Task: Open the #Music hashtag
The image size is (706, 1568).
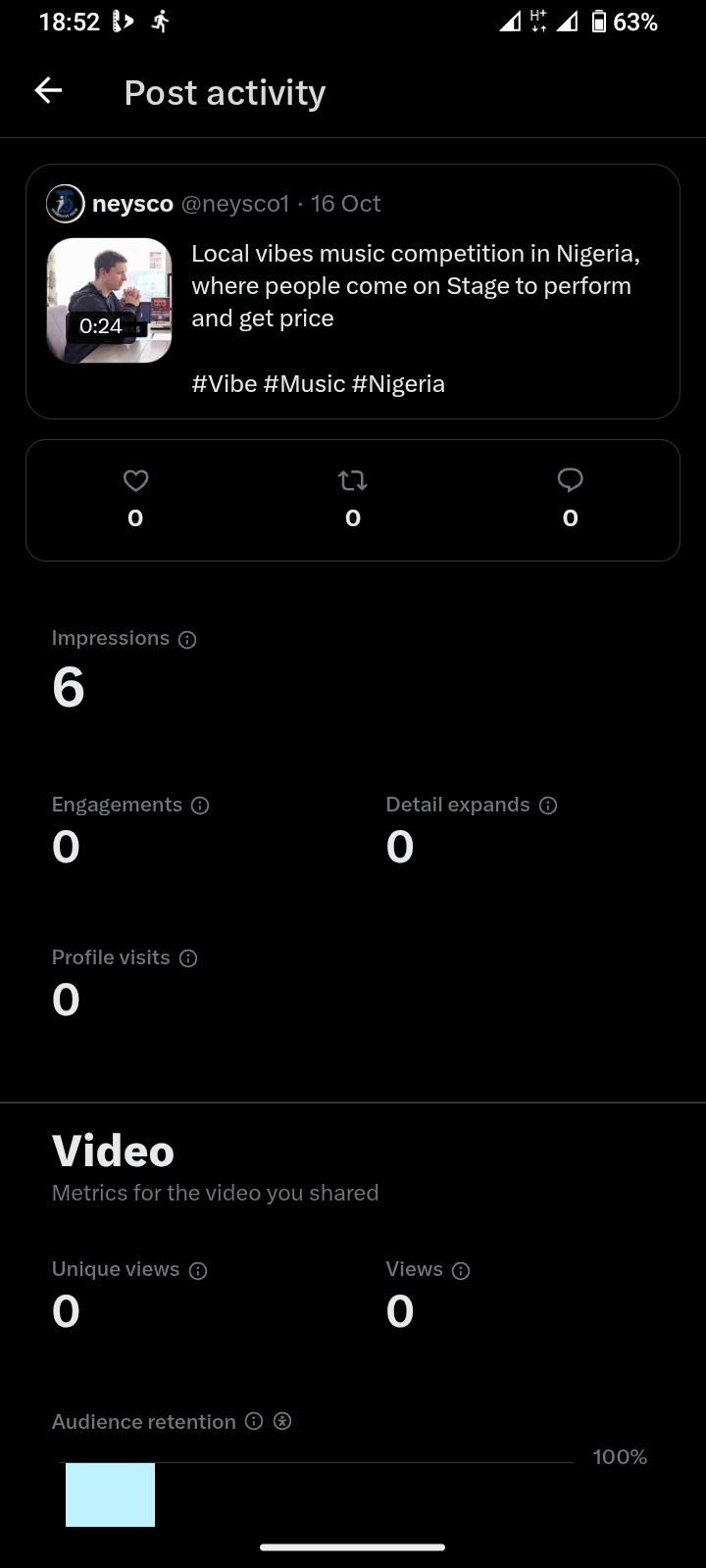Action: pos(304,383)
